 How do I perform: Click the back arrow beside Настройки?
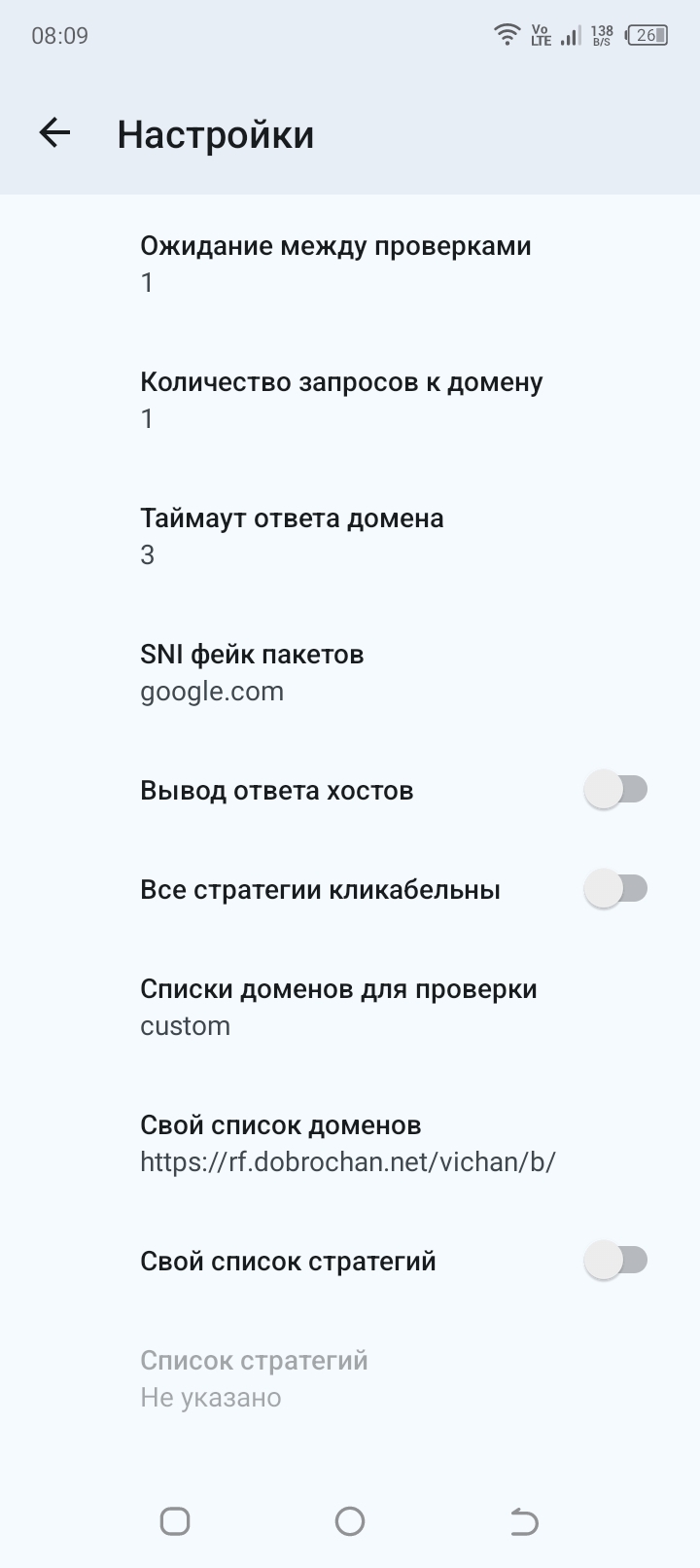(x=53, y=133)
